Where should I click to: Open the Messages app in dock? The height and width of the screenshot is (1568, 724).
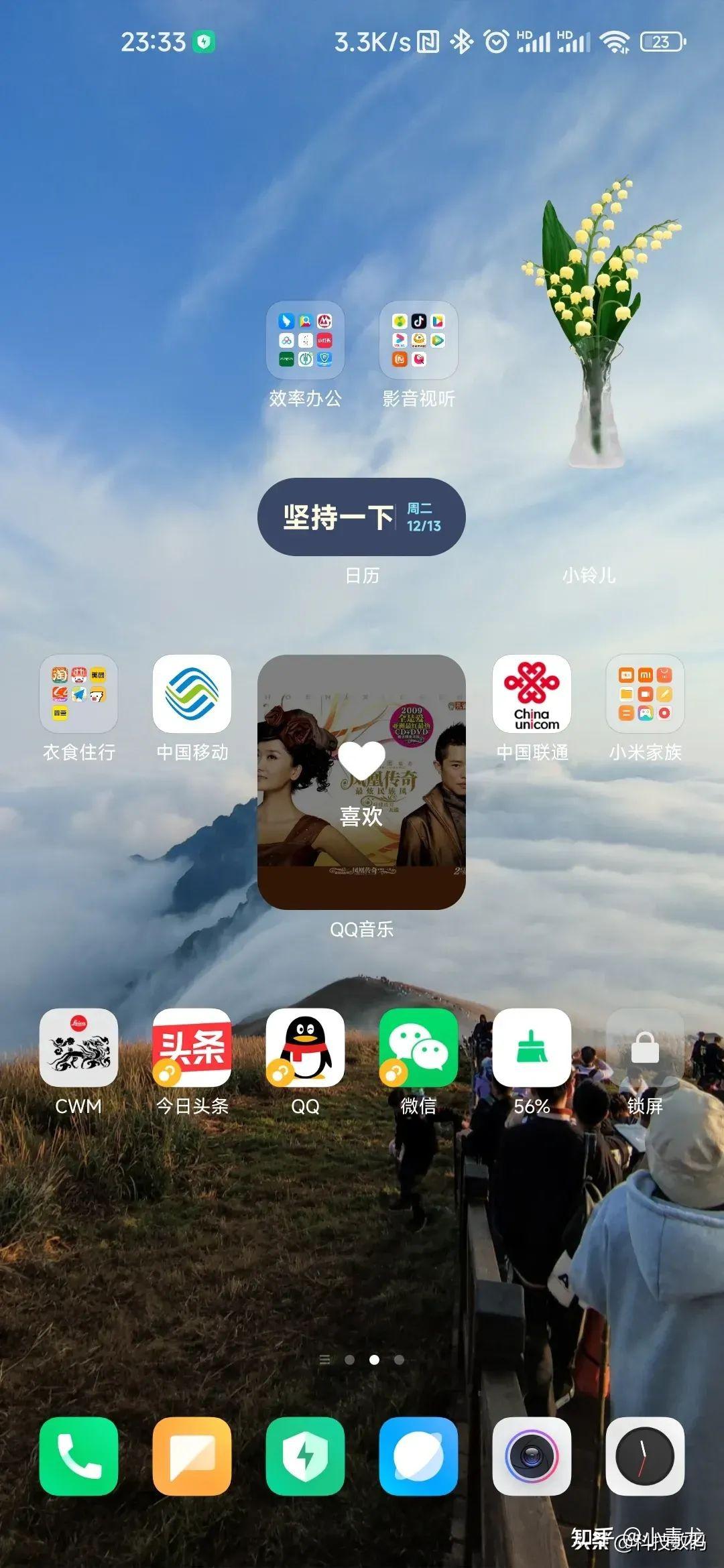pyautogui.click(x=192, y=1457)
